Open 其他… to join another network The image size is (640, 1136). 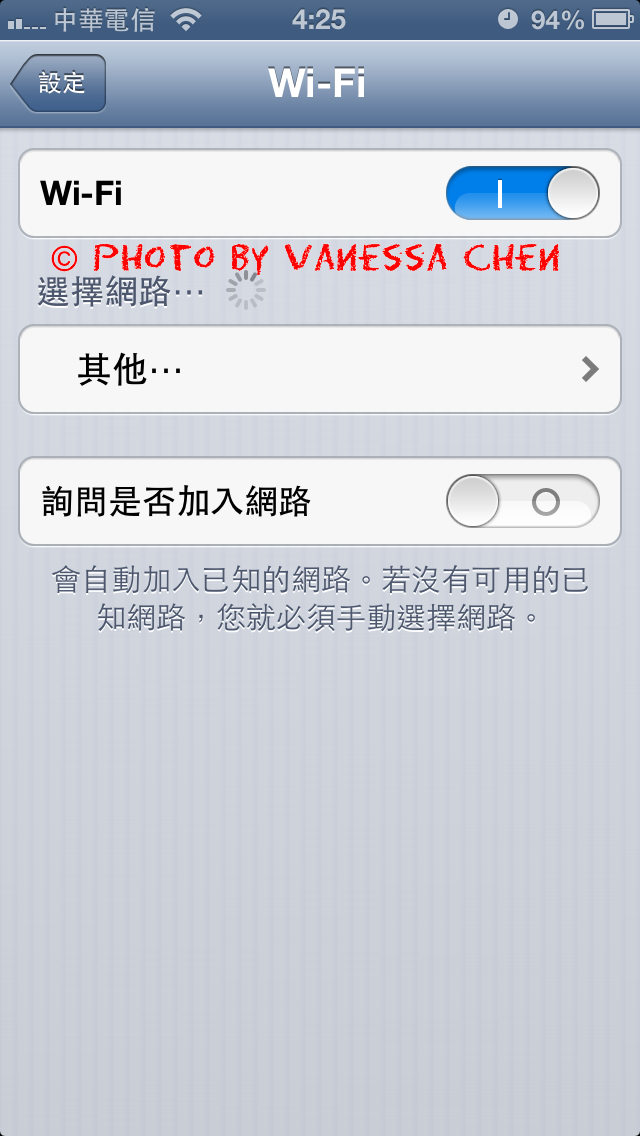tap(320, 370)
